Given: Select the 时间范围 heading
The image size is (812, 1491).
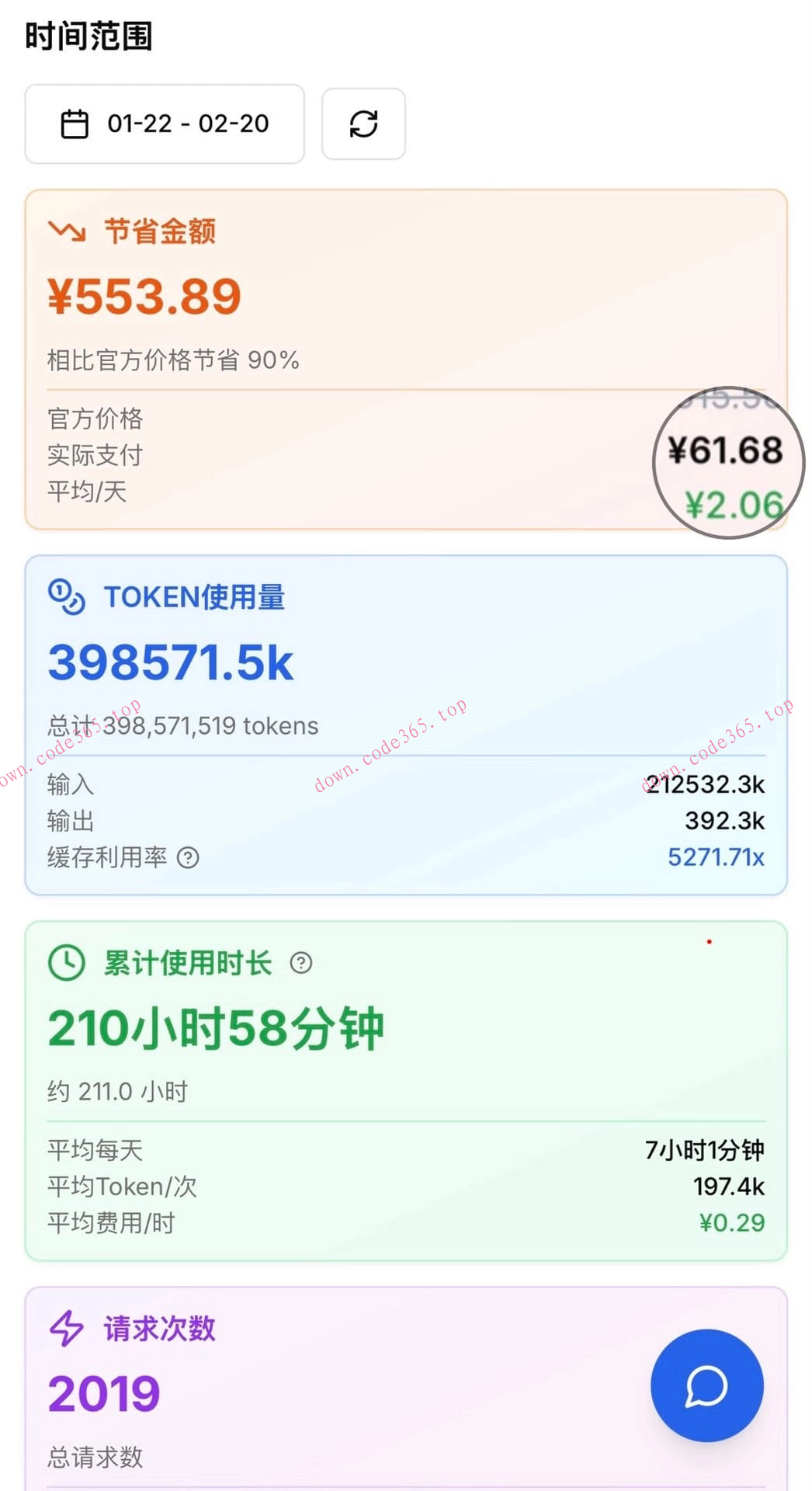Looking at the screenshot, I should [89, 35].
